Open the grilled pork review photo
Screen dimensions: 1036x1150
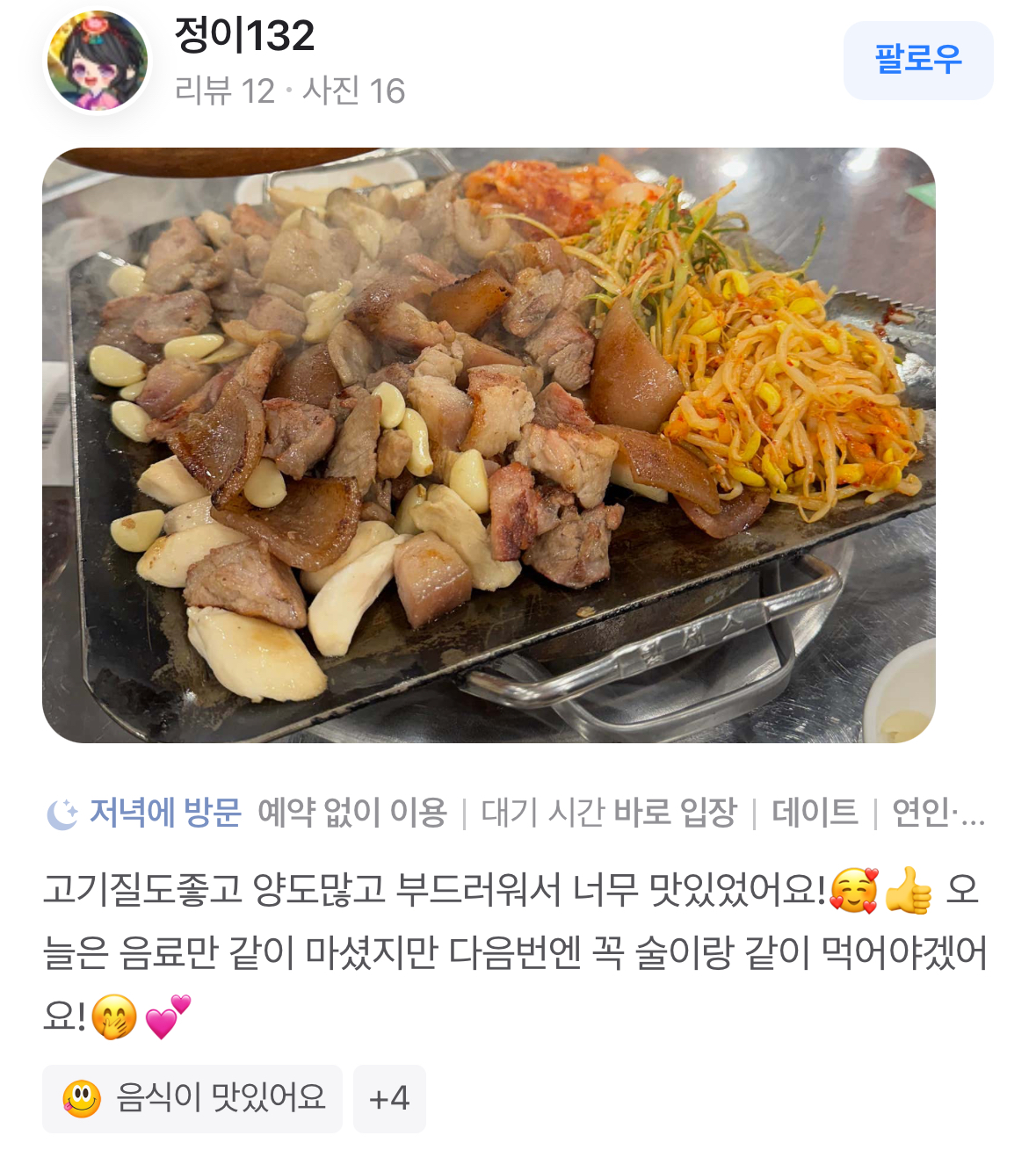coord(489,445)
